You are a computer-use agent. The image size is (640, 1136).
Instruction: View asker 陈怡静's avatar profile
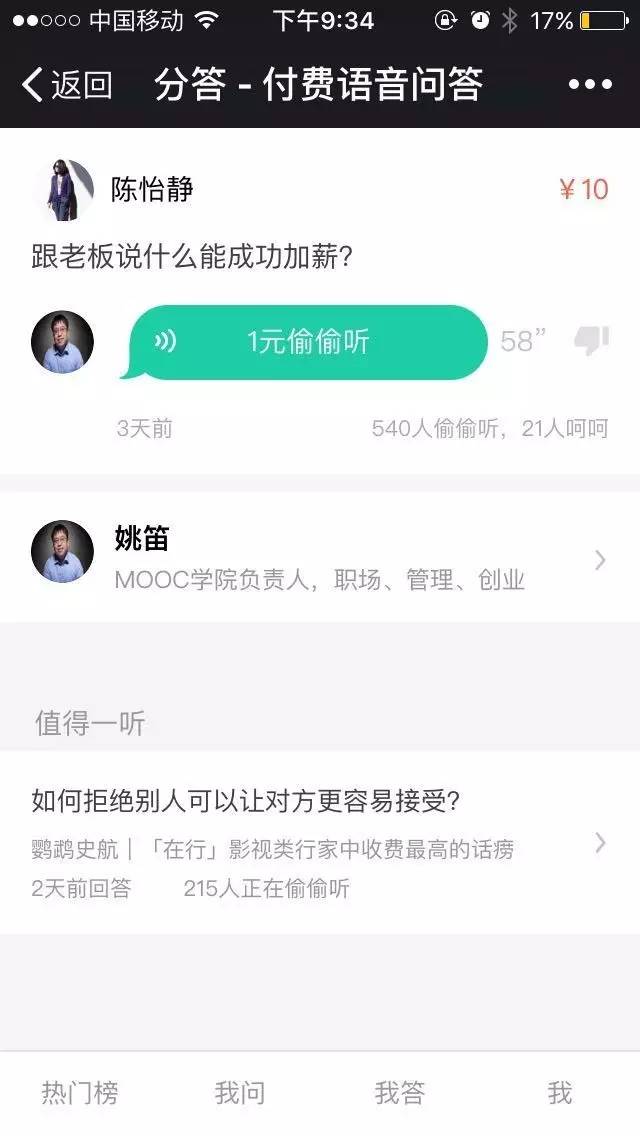64,189
